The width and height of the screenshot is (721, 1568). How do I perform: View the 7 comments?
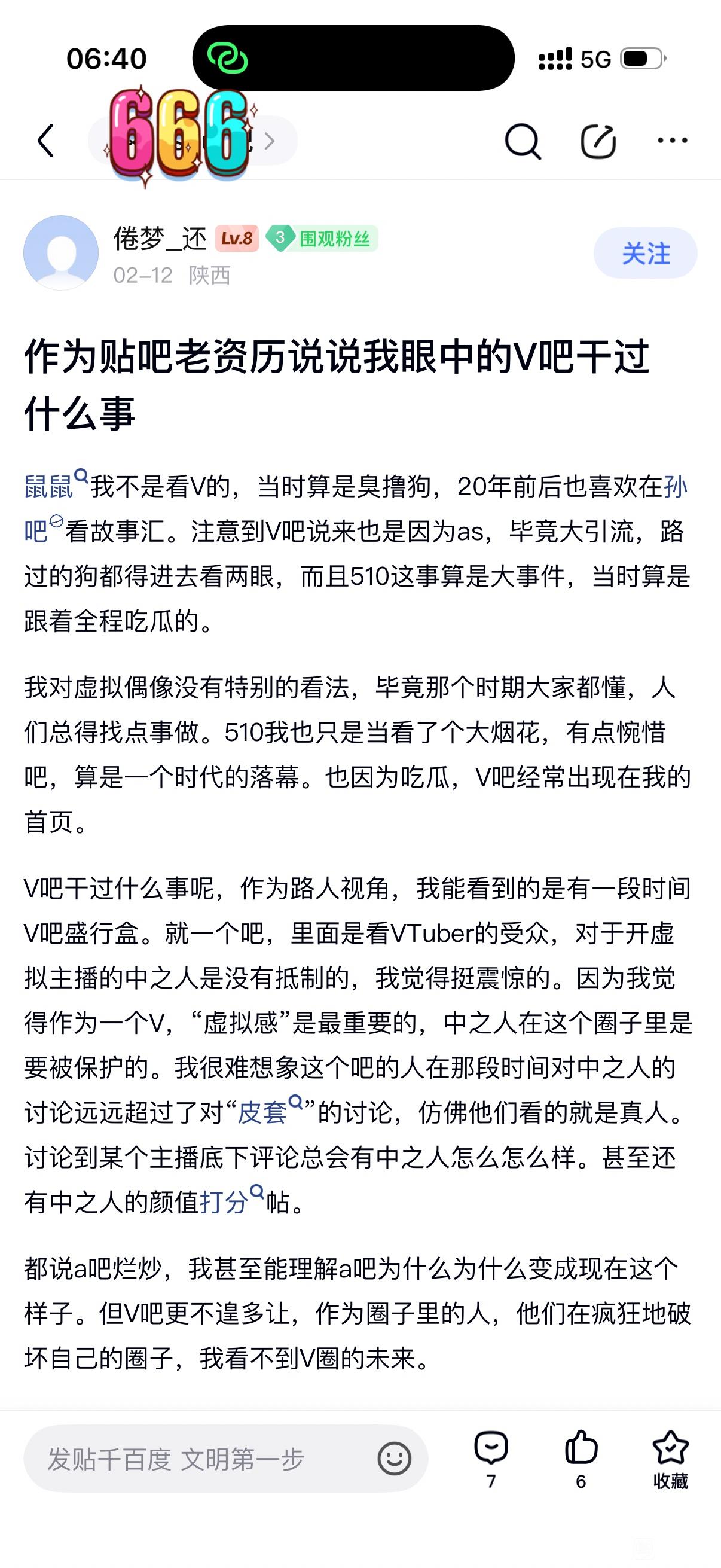click(491, 1459)
